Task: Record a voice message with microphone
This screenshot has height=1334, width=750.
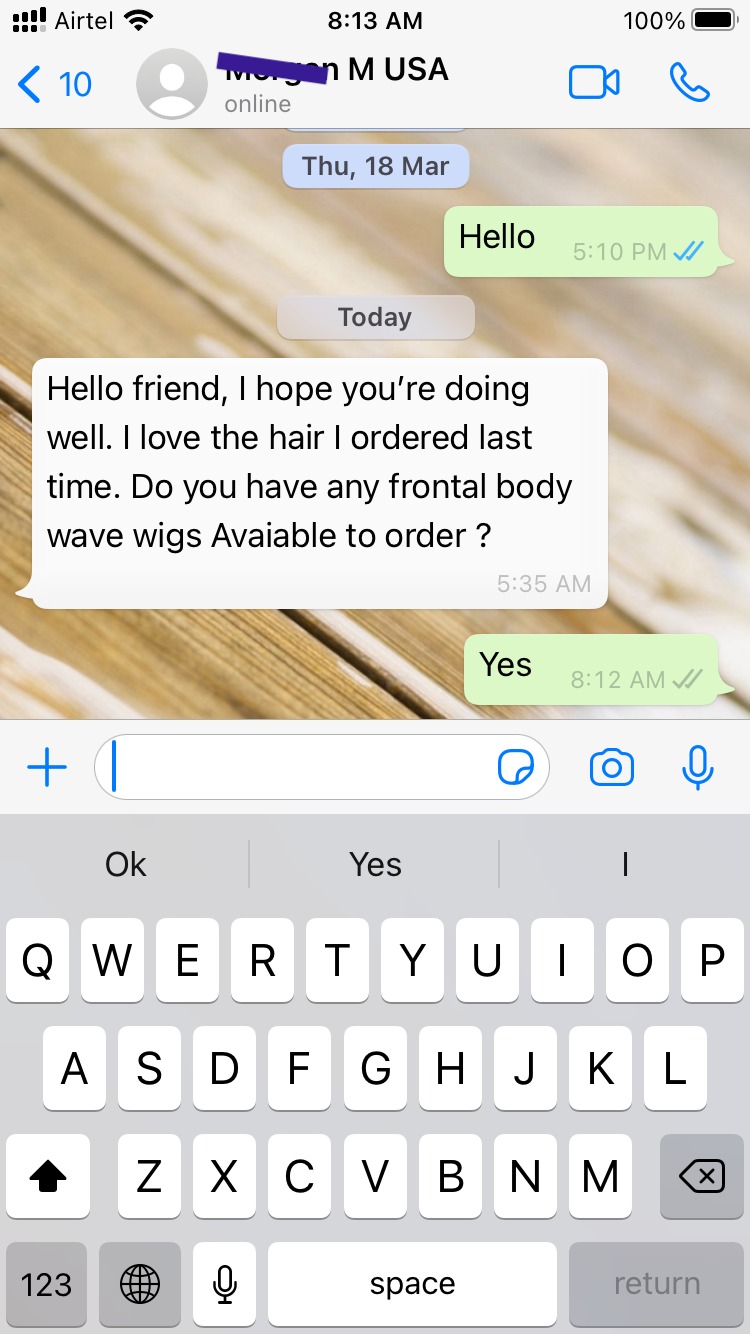Action: [x=697, y=767]
